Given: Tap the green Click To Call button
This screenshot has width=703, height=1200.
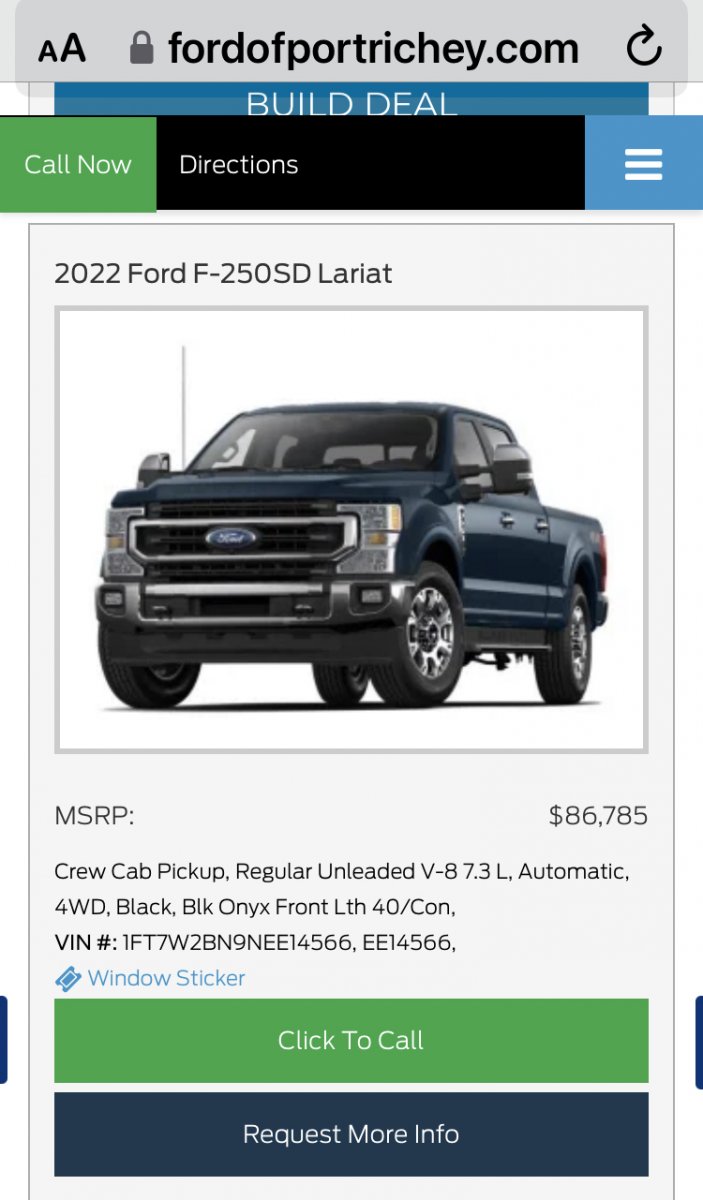Looking at the screenshot, I should 351,1040.
